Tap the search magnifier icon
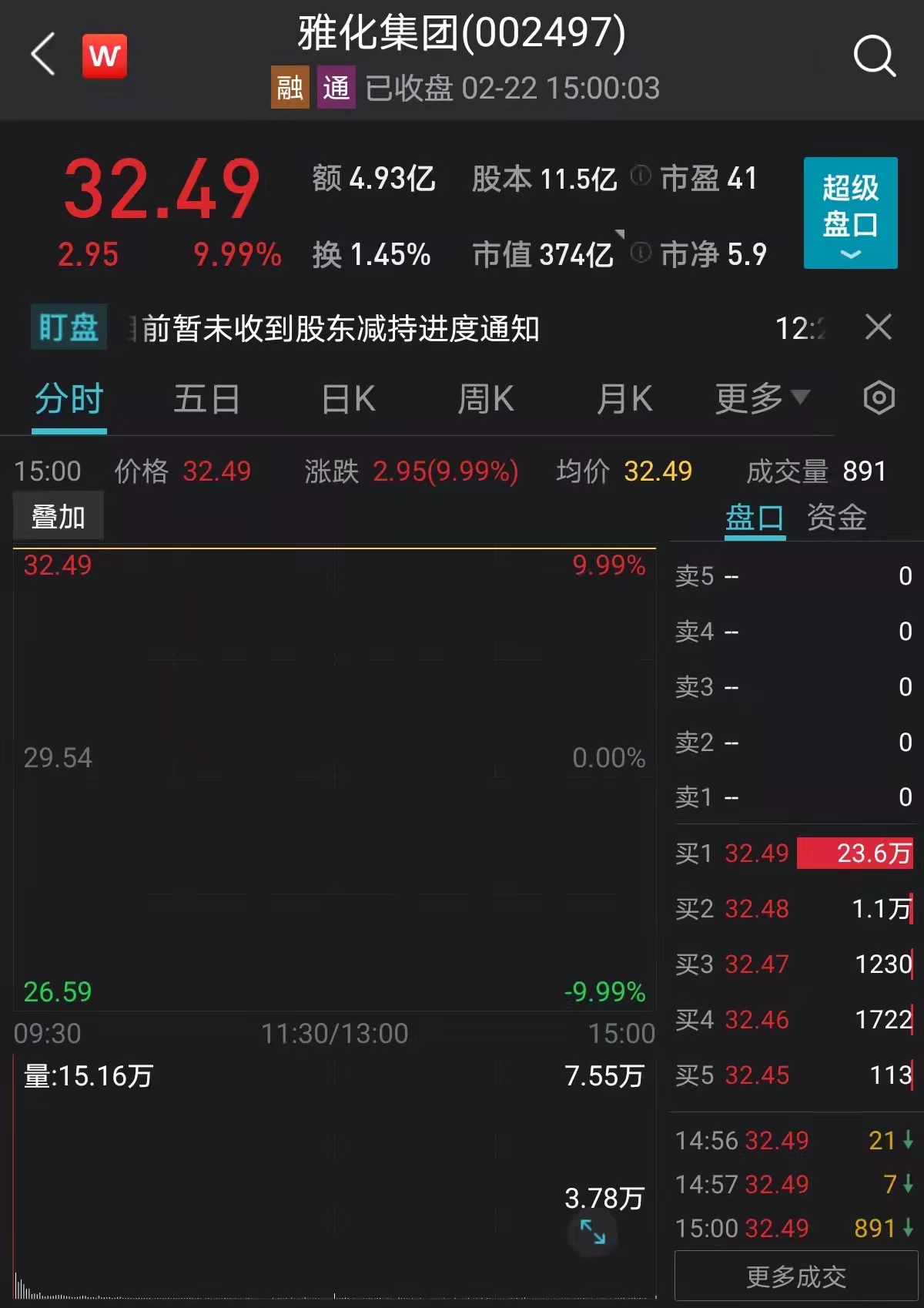924x1308 pixels. pyautogui.click(x=872, y=54)
